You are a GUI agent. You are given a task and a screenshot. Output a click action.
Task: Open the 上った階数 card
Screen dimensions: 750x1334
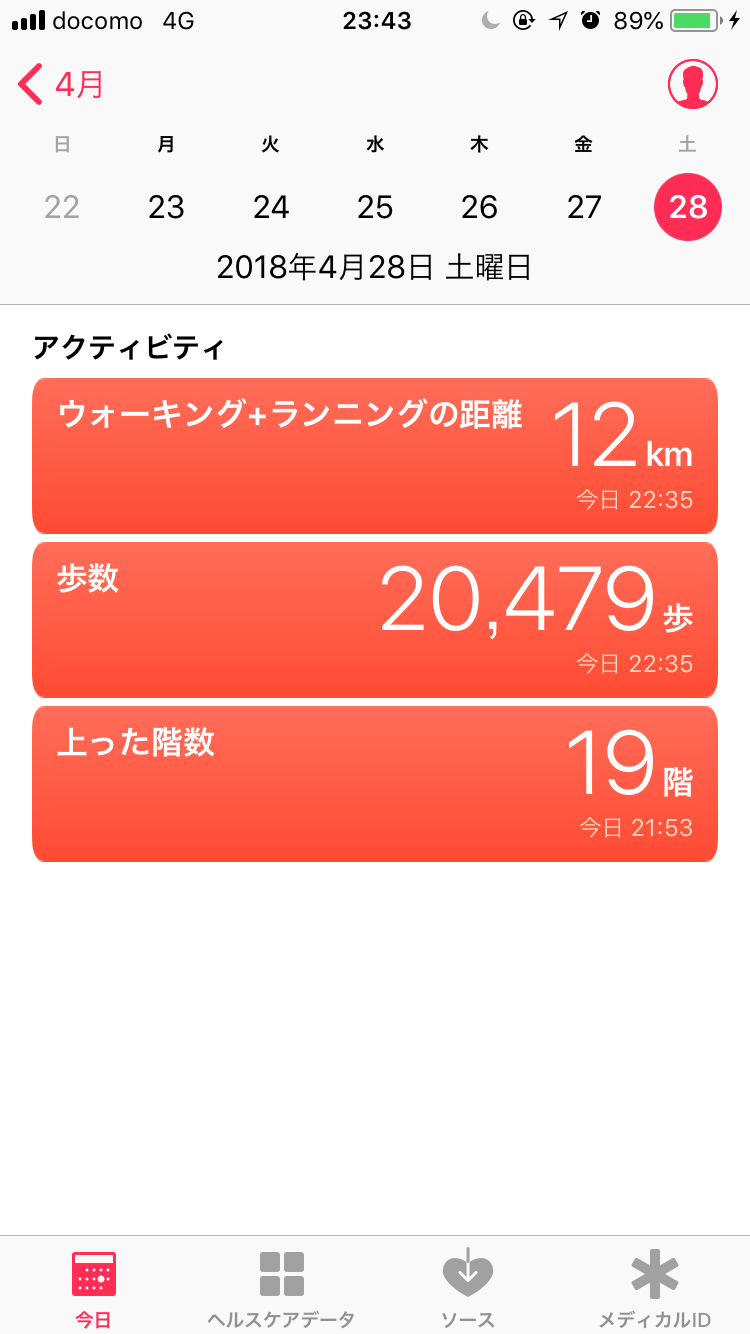(375, 784)
